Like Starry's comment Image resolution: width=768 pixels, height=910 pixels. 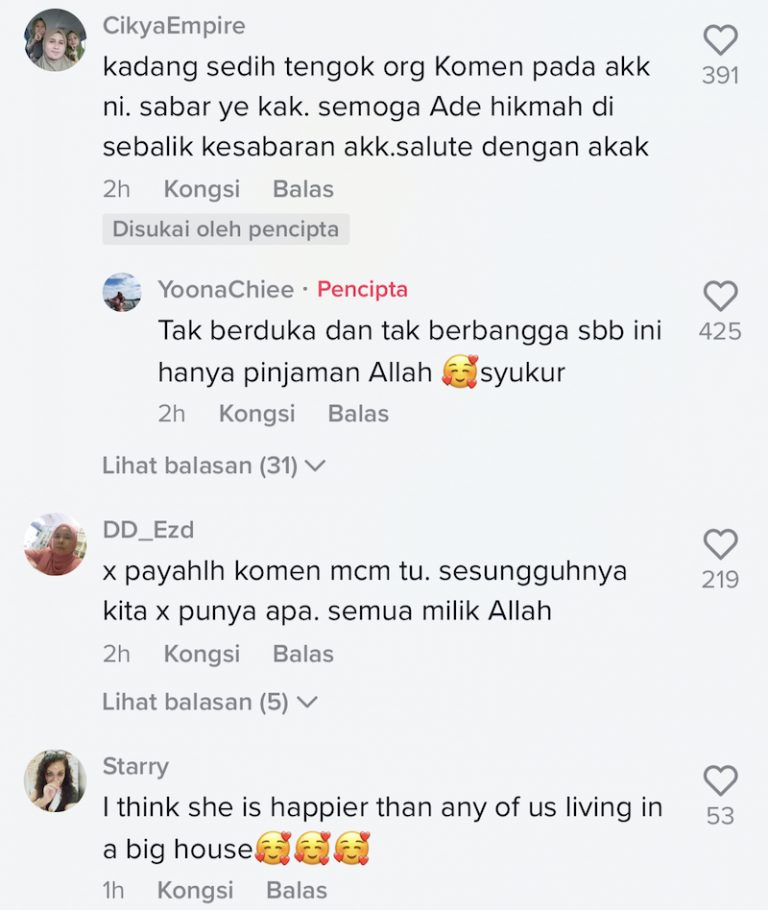click(x=720, y=781)
